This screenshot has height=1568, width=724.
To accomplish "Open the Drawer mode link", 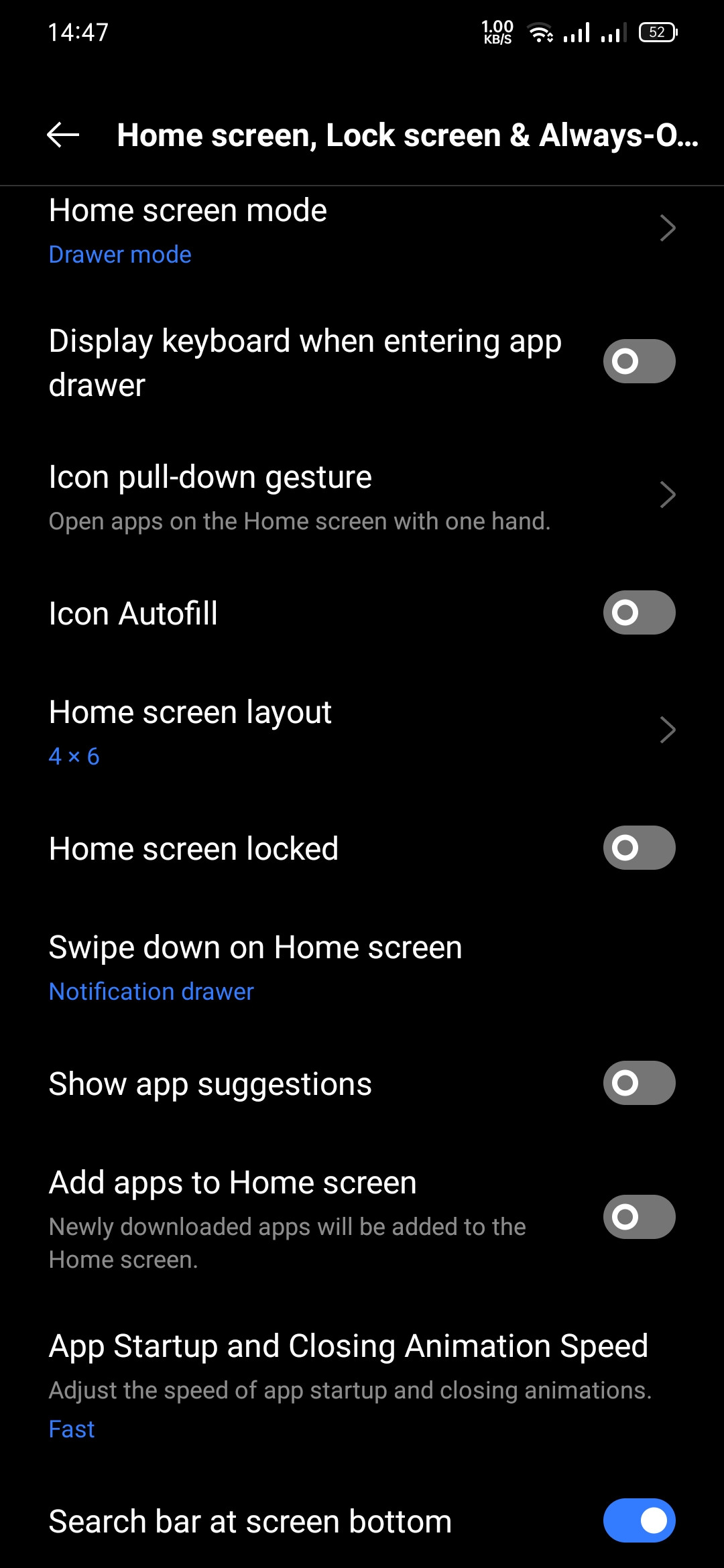I will pyautogui.click(x=119, y=254).
